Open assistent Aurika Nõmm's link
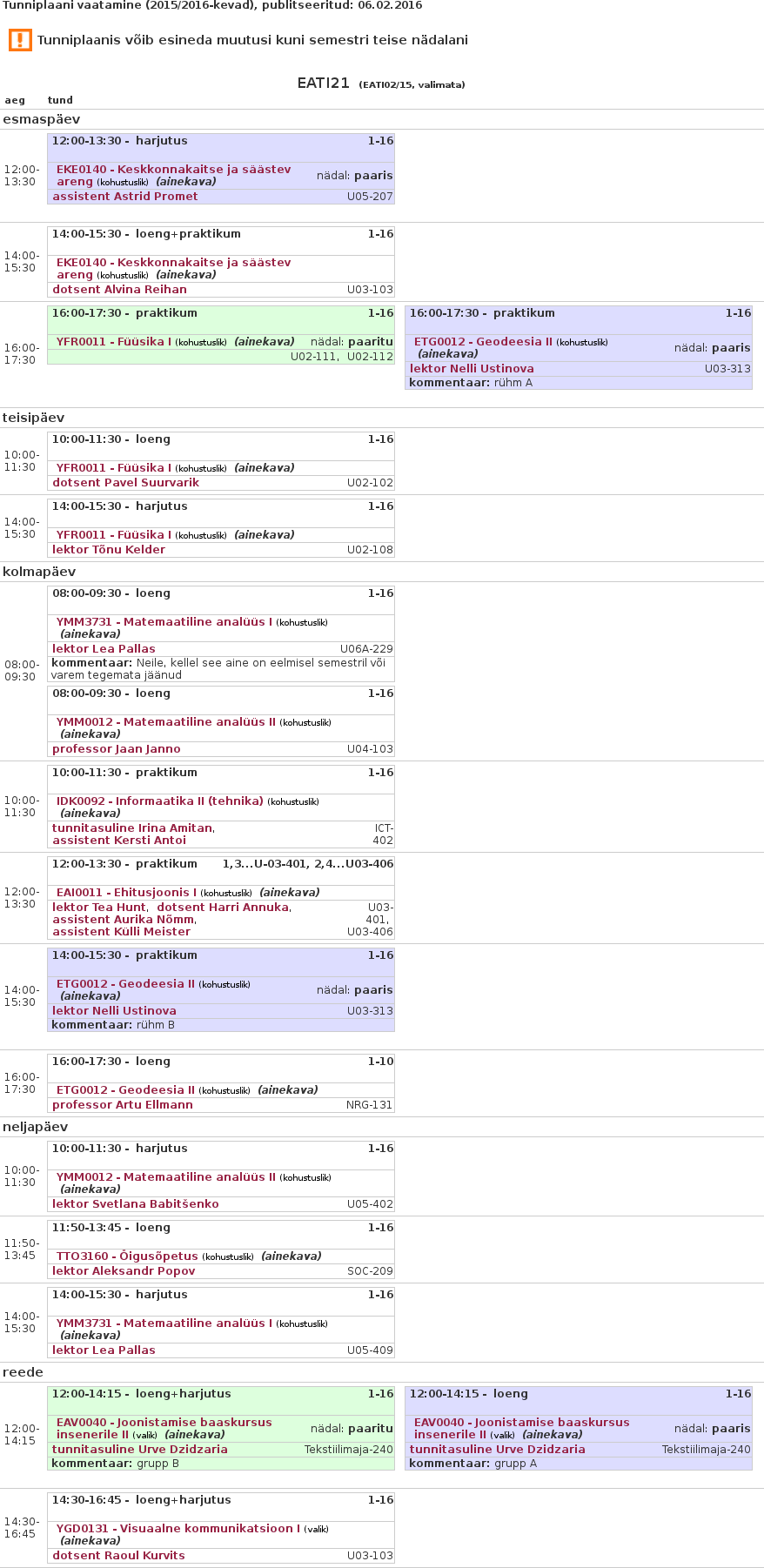The image size is (764, 1568). coord(123,920)
